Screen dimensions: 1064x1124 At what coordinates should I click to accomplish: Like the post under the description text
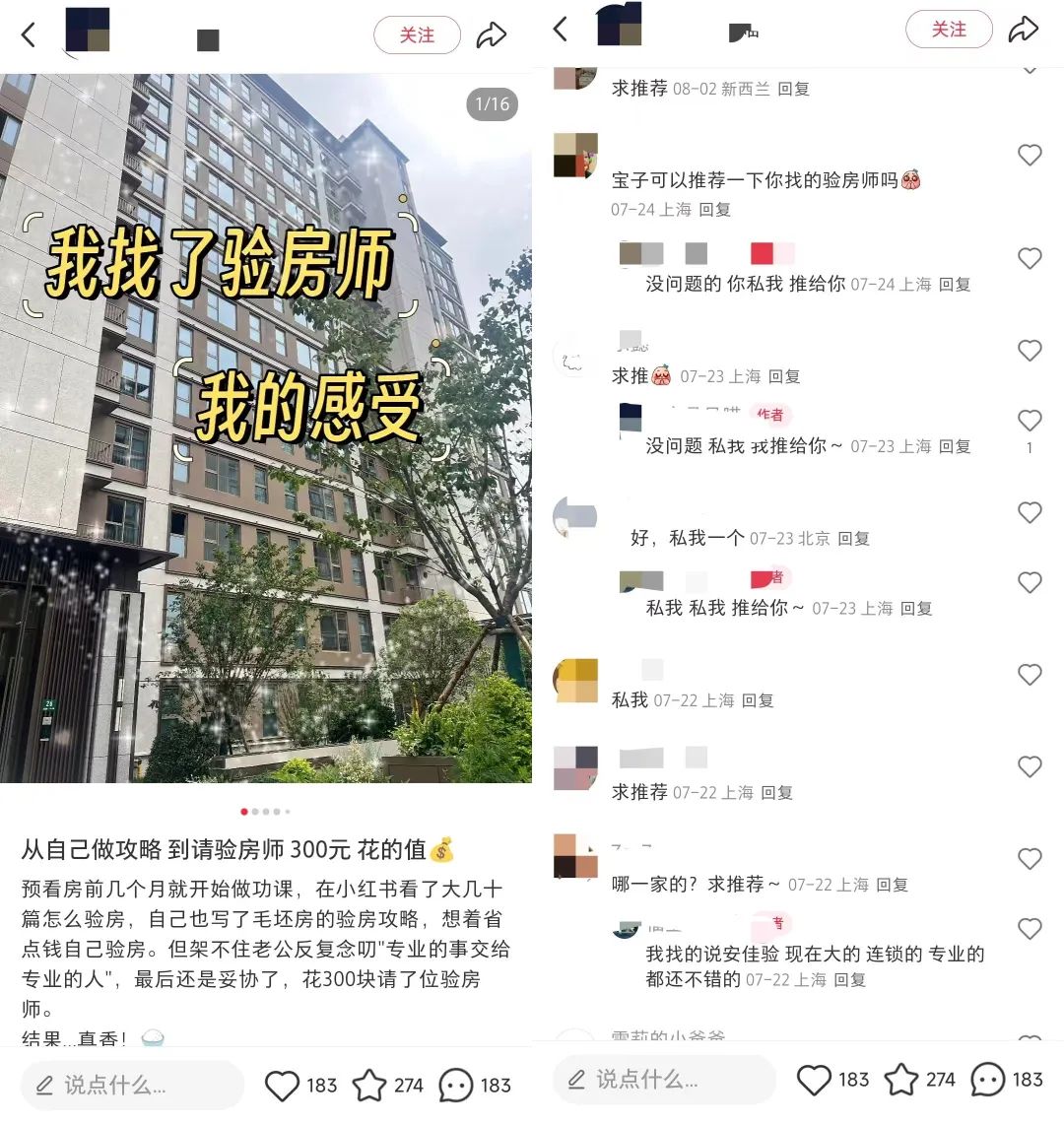click(x=283, y=1086)
